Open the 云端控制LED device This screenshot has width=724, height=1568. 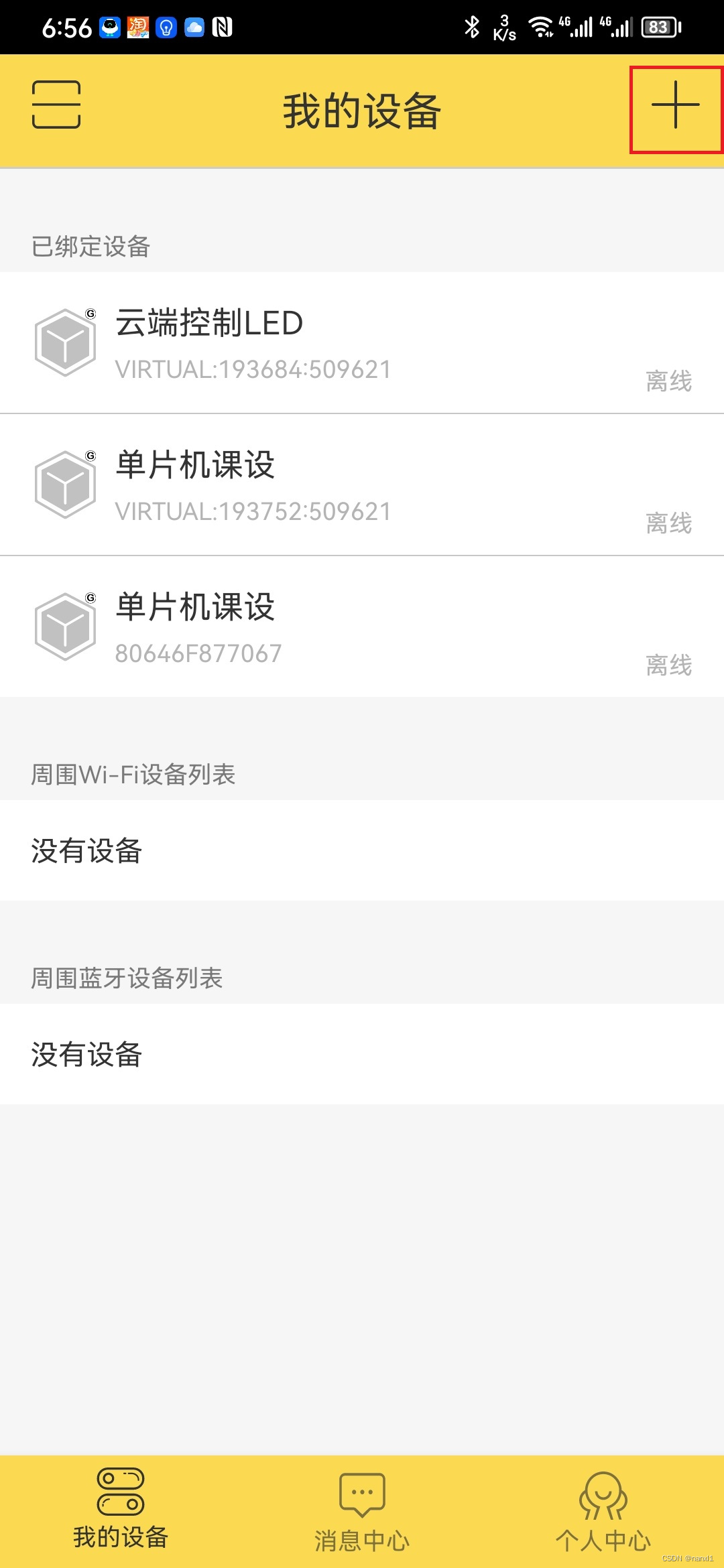(362, 343)
